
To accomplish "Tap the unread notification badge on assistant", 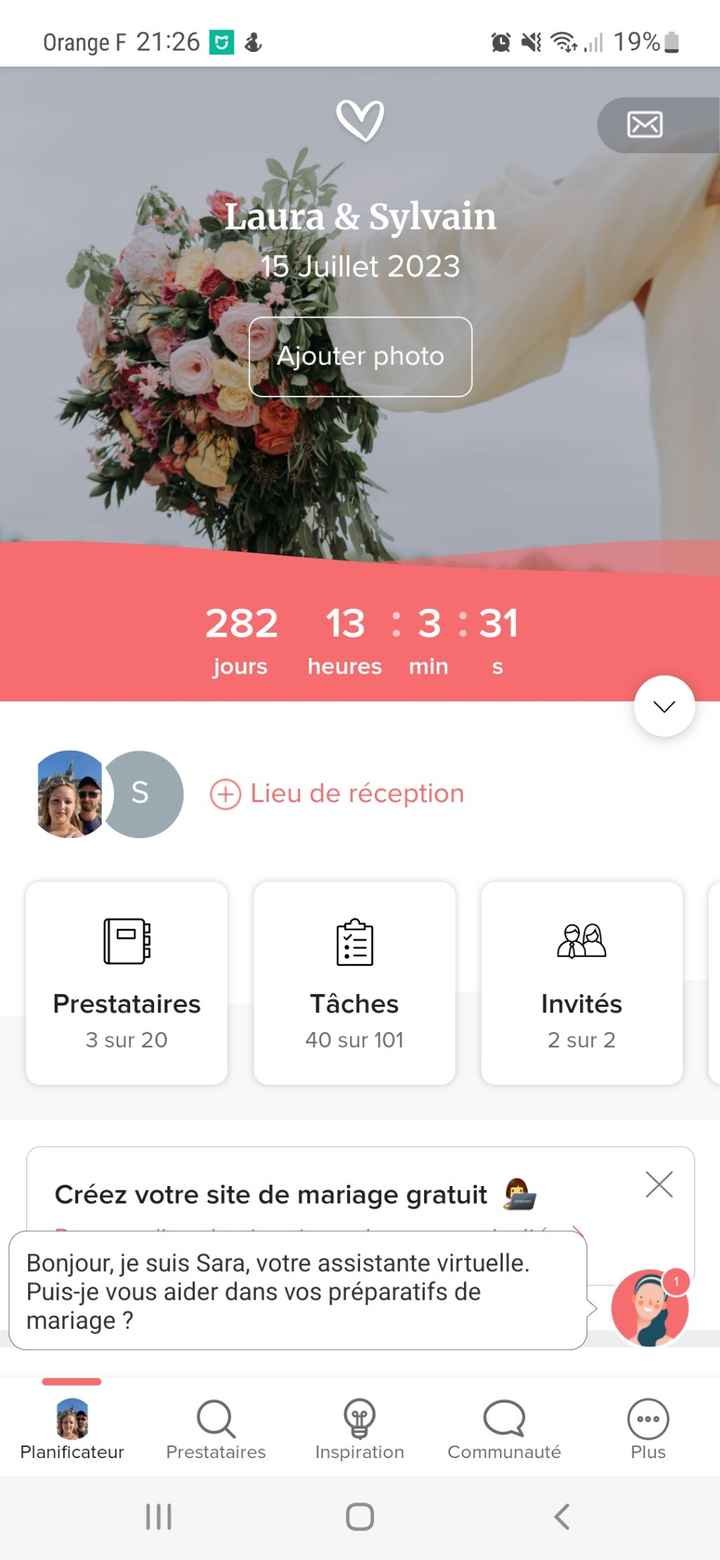I will pyautogui.click(x=676, y=1280).
